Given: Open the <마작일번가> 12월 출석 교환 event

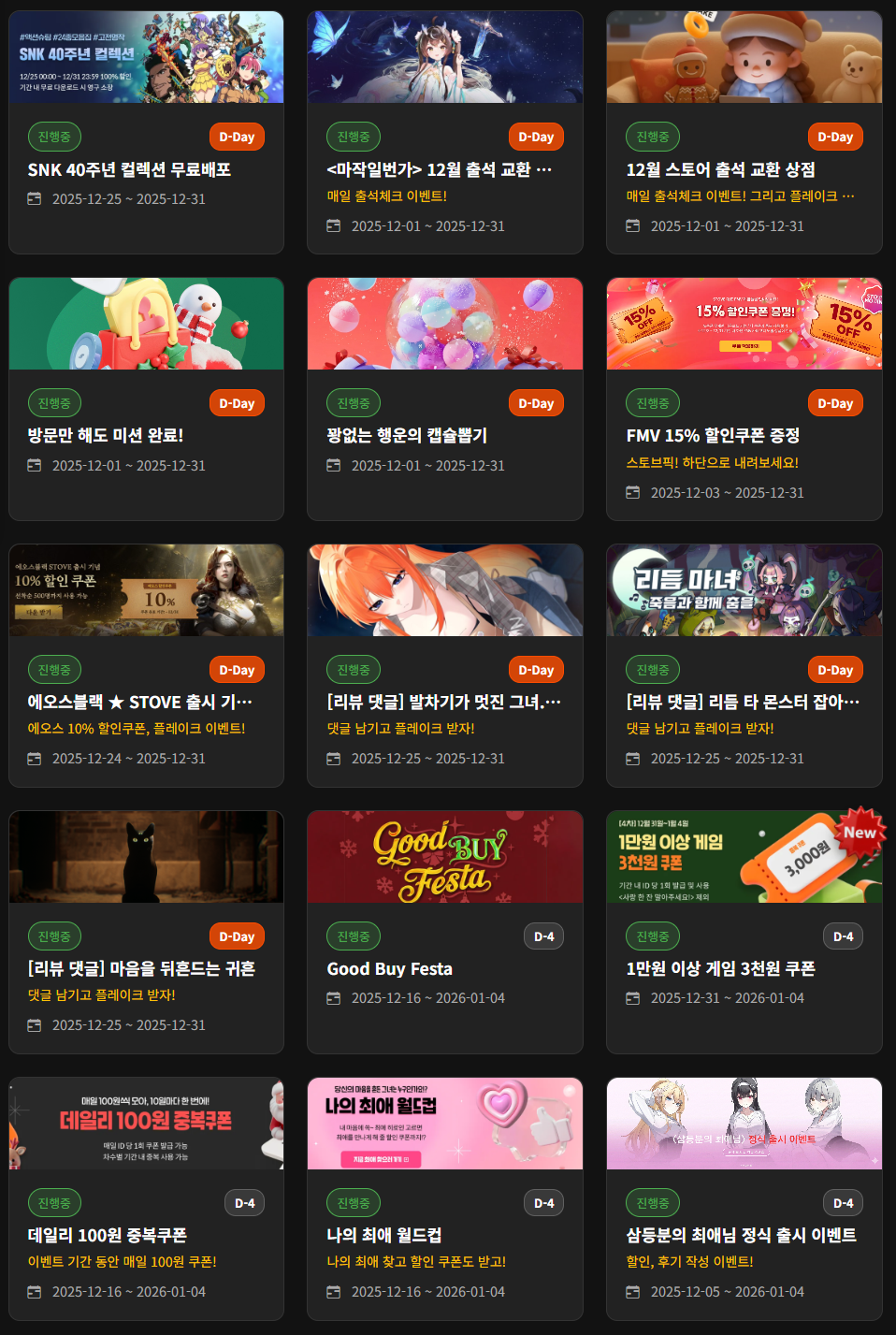Looking at the screenshot, I should [x=439, y=169].
